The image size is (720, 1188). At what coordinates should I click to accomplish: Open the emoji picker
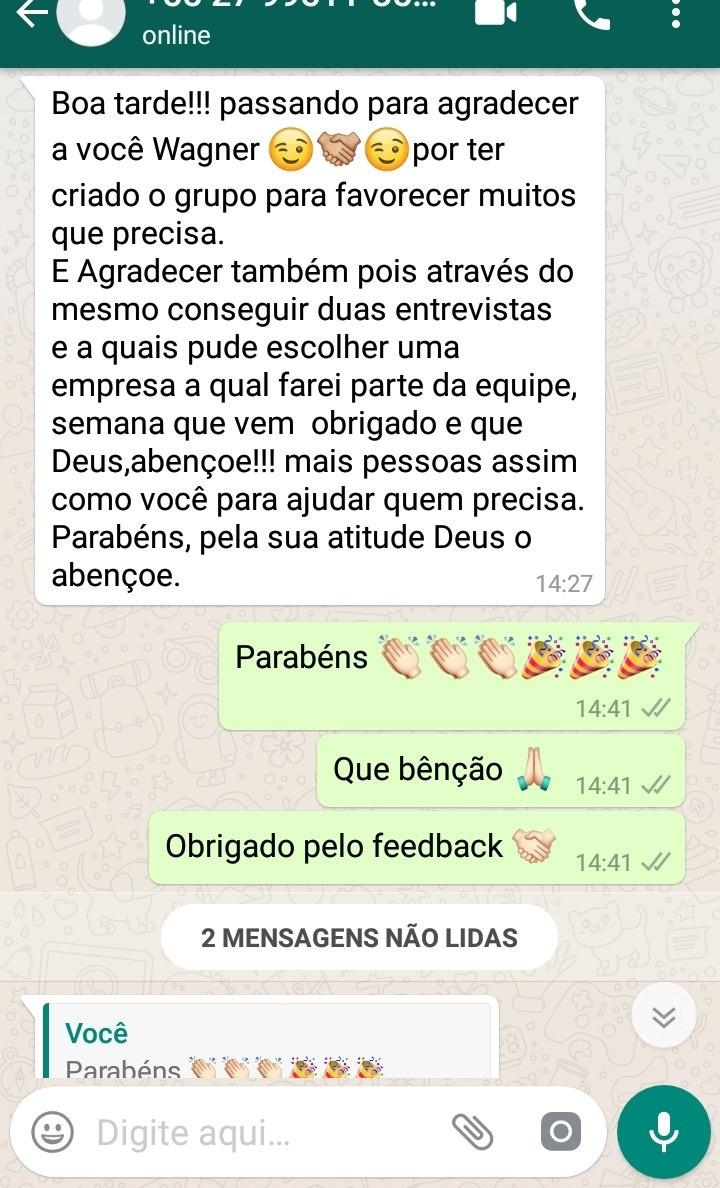point(52,1133)
